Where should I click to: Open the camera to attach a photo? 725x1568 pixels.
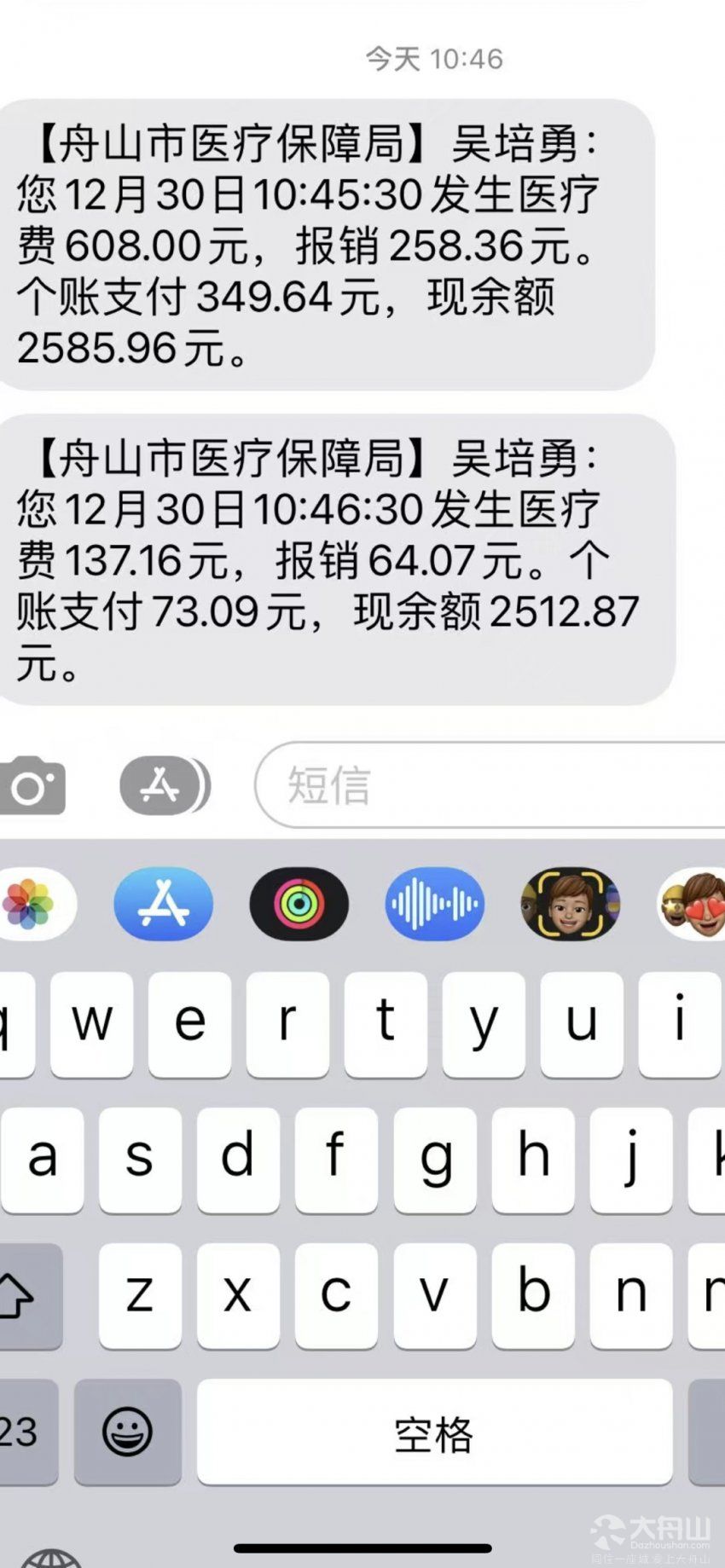[x=32, y=785]
